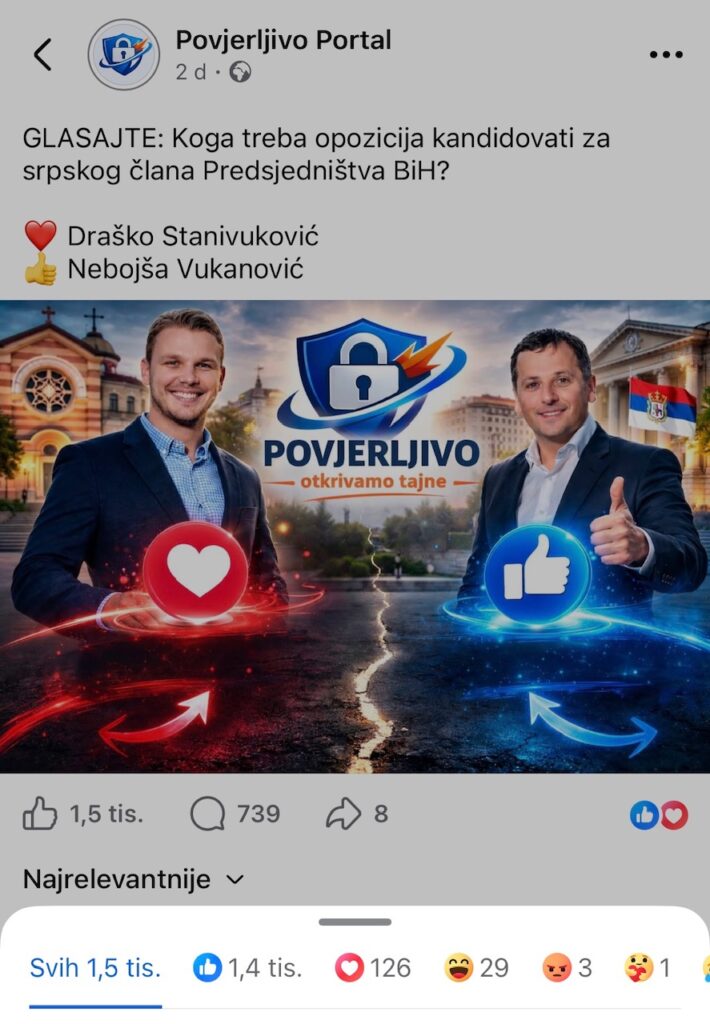Viewport: 710px width, 1024px height.
Task: Go back using the arrow icon
Action: 42,55
